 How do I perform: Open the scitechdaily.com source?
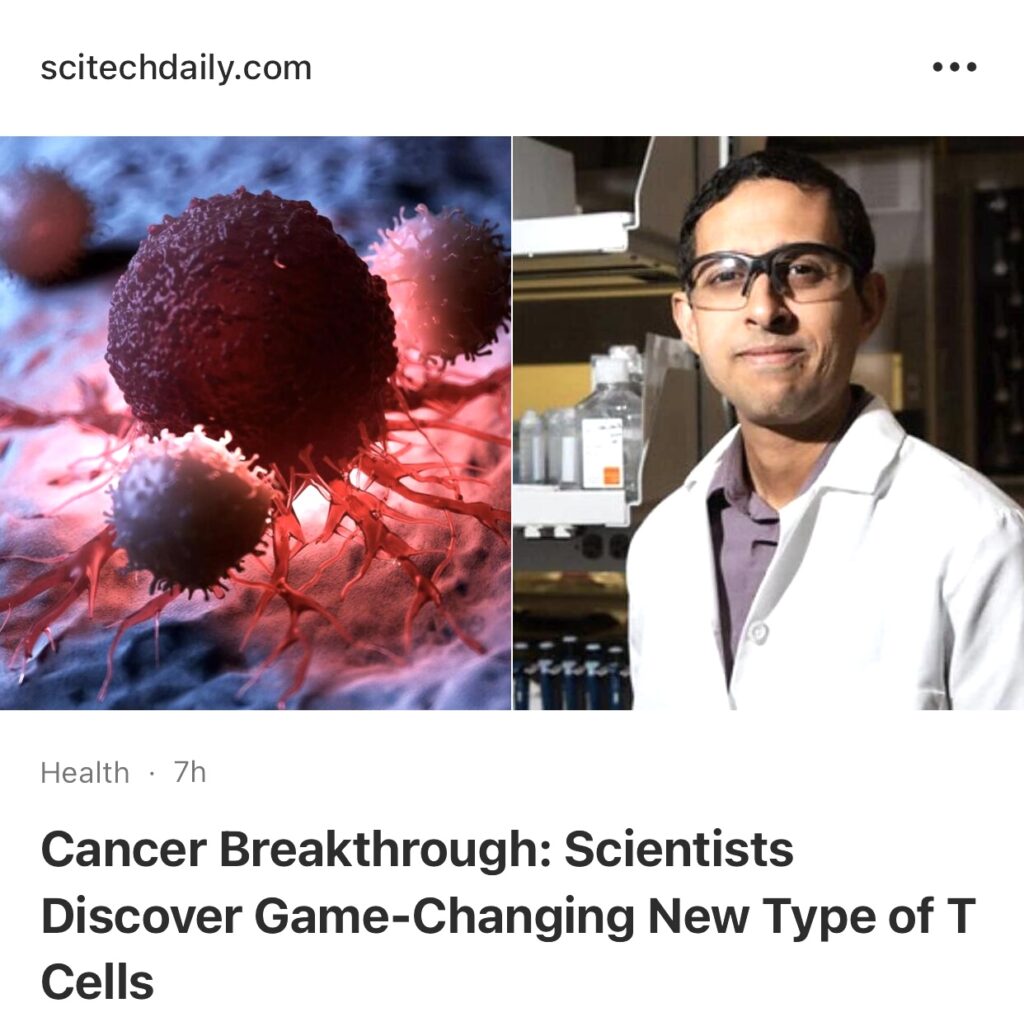[x=176, y=68]
